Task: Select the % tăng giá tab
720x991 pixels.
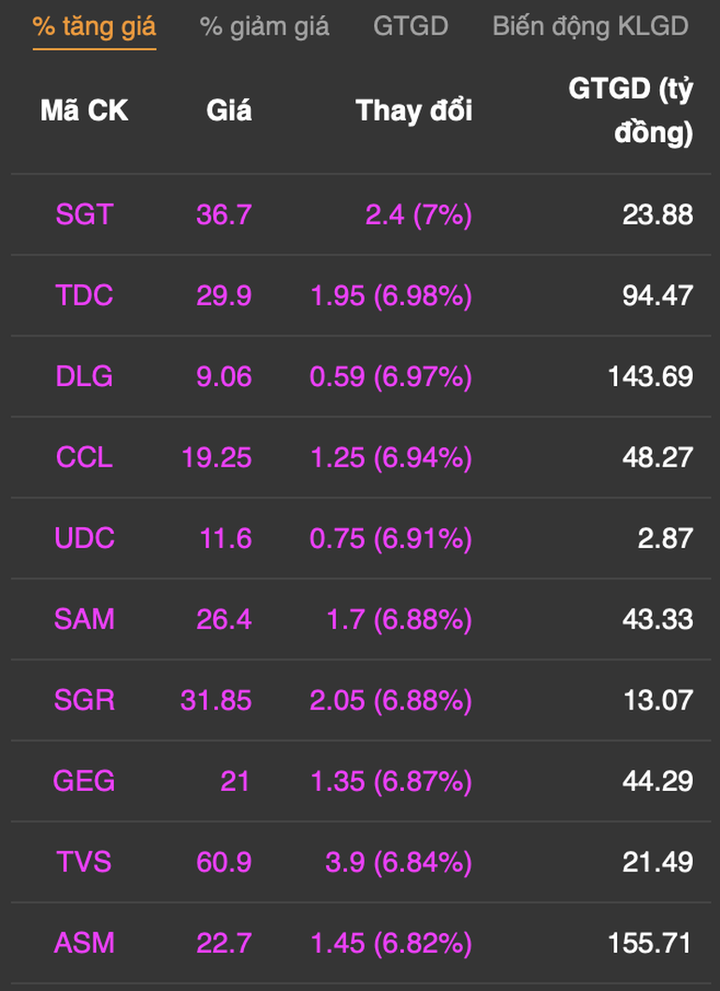Action: 94,27
